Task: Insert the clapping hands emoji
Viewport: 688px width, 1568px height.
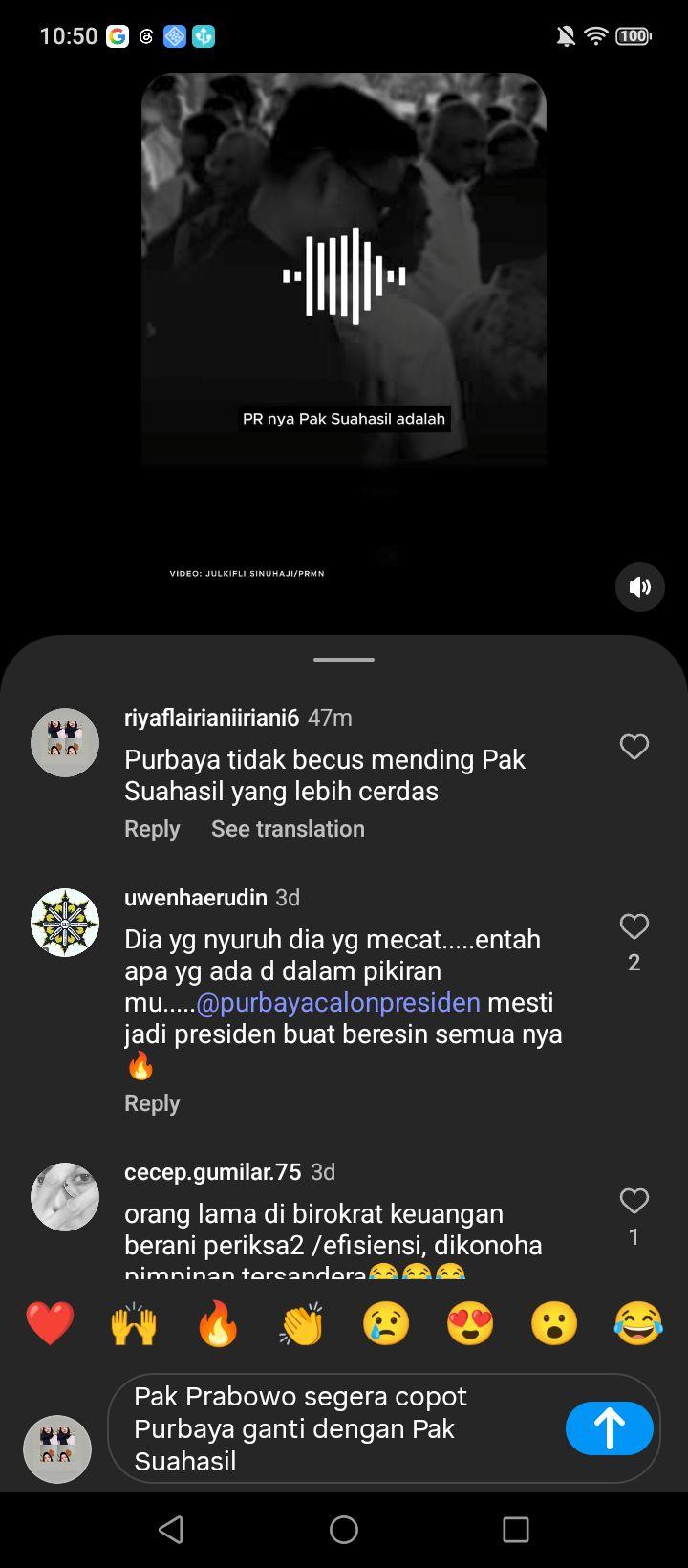Action: tap(302, 1324)
